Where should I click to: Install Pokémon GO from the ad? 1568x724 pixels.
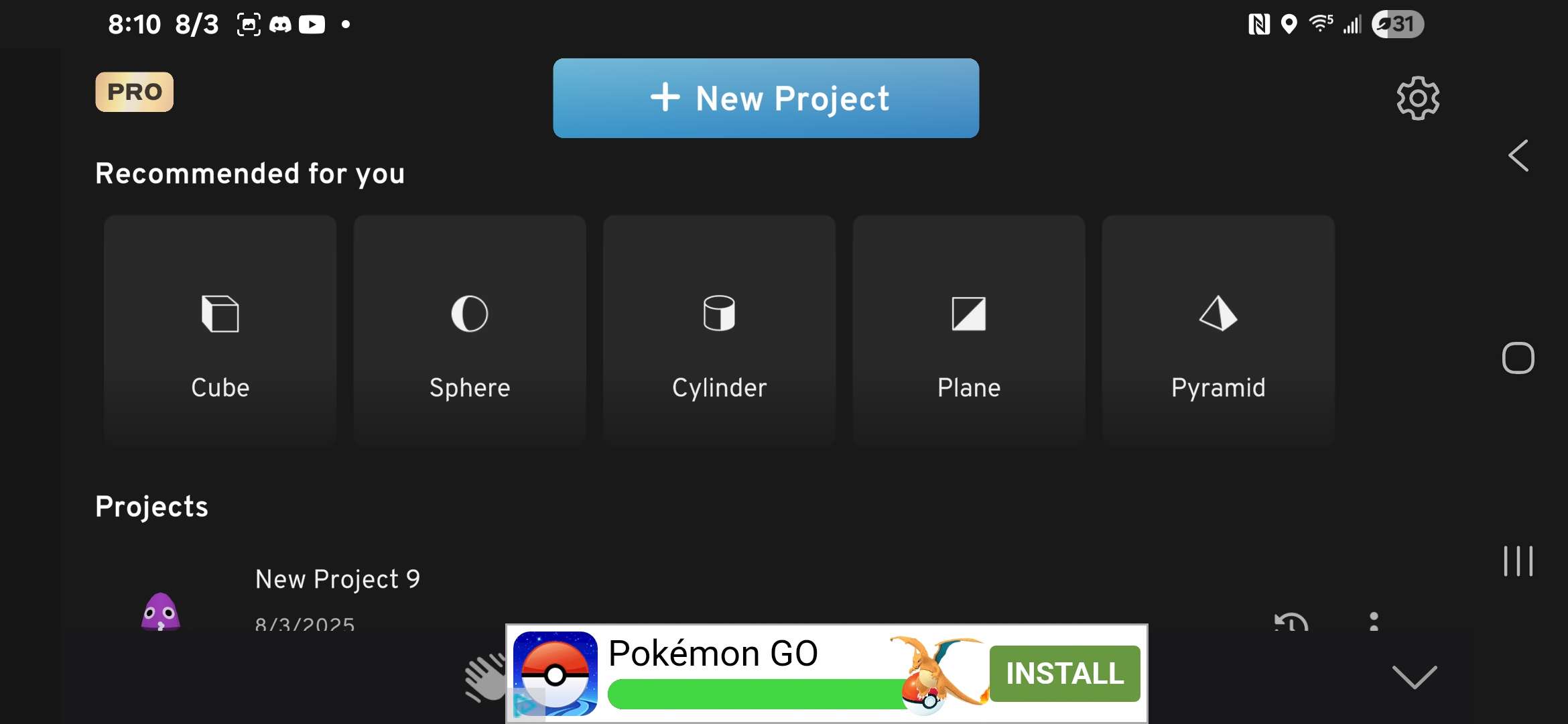pos(1065,674)
